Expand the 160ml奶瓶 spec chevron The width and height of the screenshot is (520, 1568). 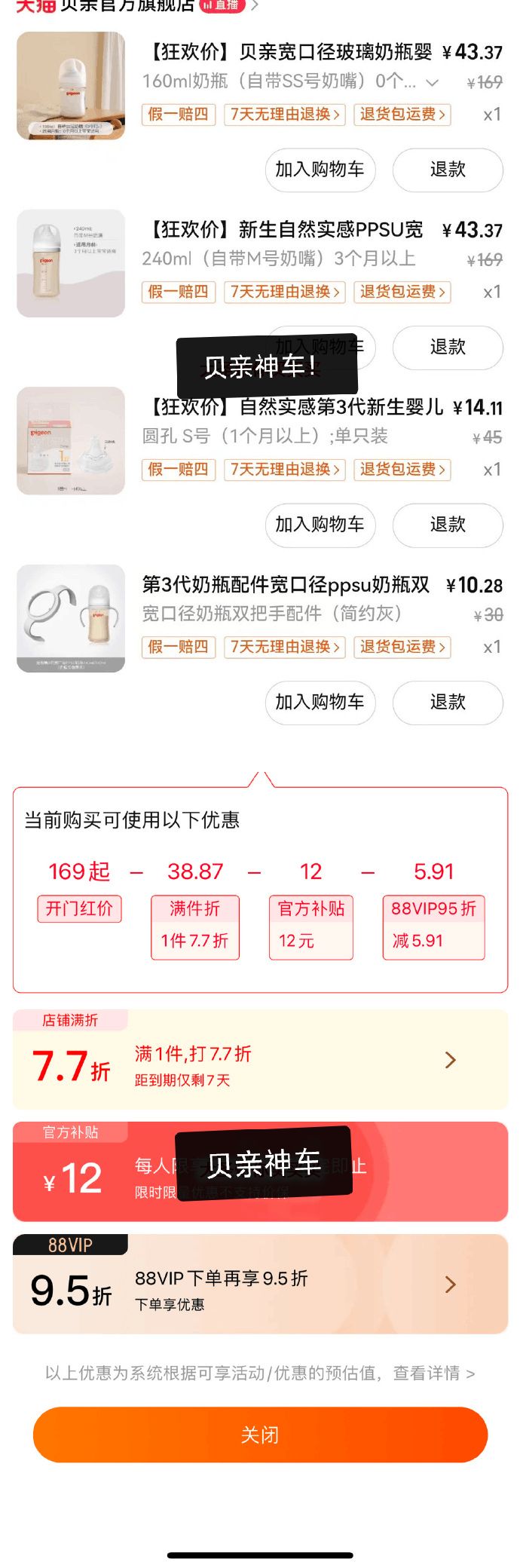[x=433, y=82]
